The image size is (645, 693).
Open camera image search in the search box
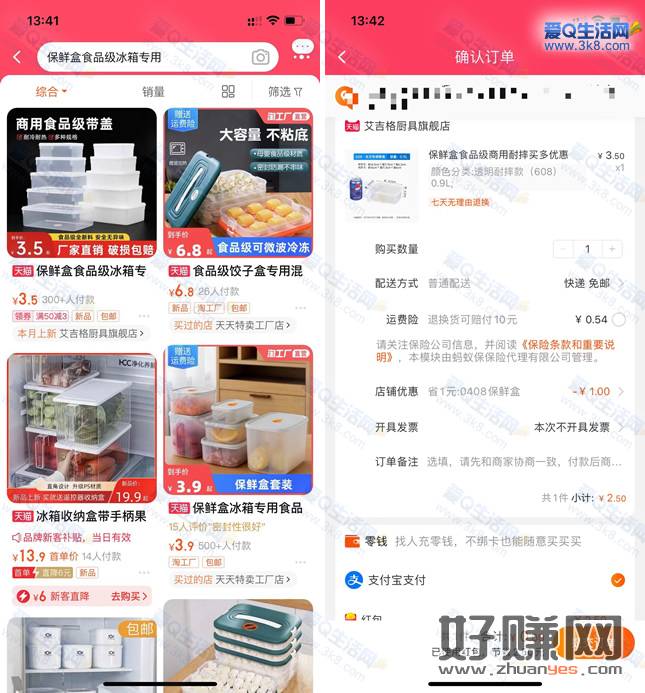pos(261,57)
